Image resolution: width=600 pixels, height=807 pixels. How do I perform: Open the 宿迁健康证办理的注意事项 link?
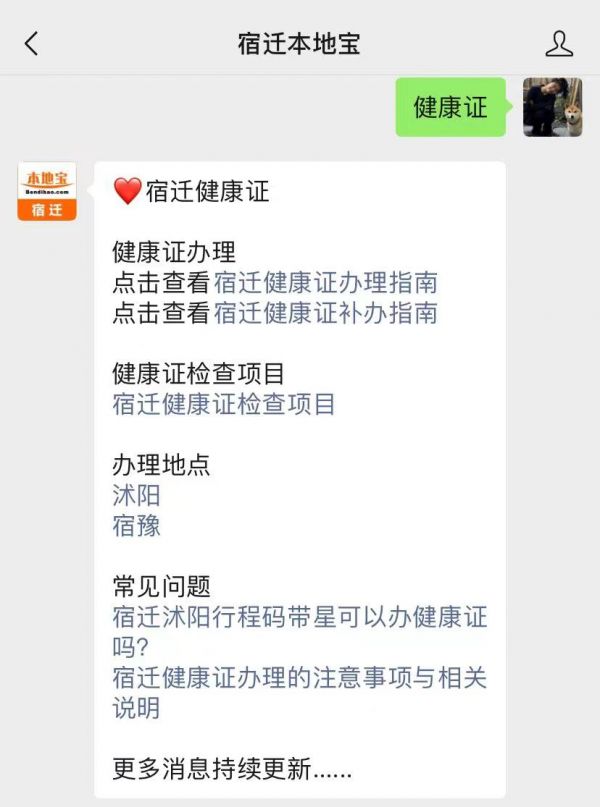point(299,678)
